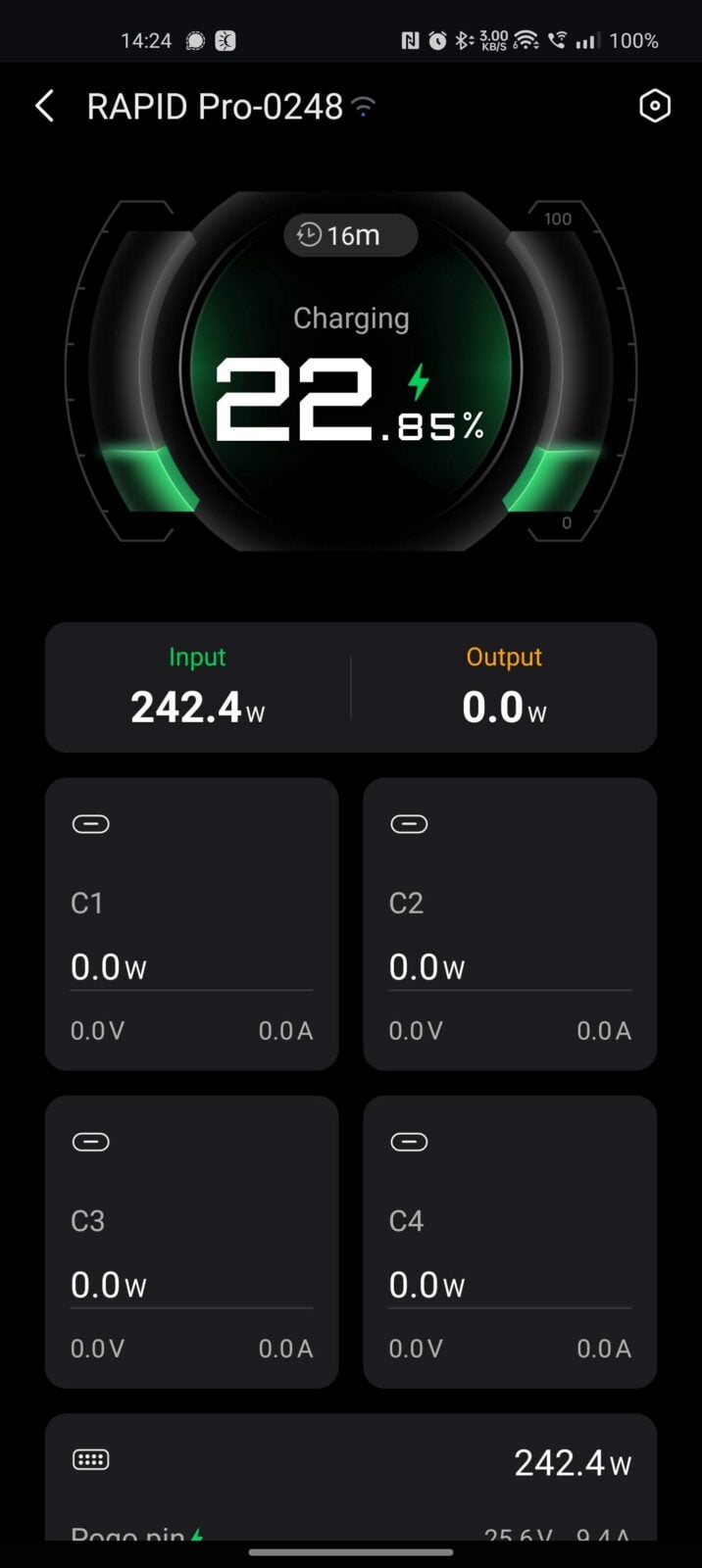The height and width of the screenshot is (1568, 702).
Task: Open the C2 port card
Action: [x=509, y=923]
